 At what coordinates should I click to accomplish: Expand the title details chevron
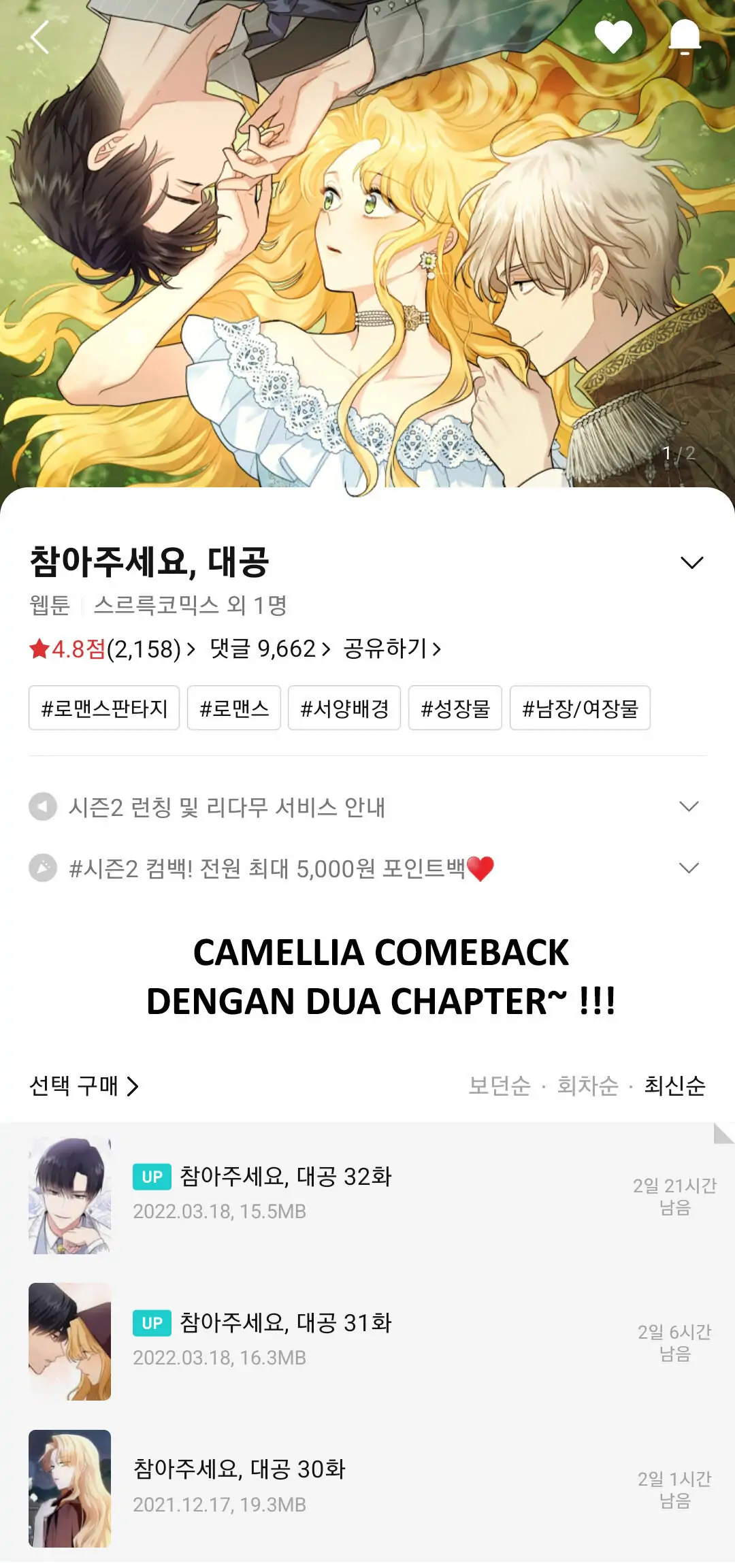(691, 563)
